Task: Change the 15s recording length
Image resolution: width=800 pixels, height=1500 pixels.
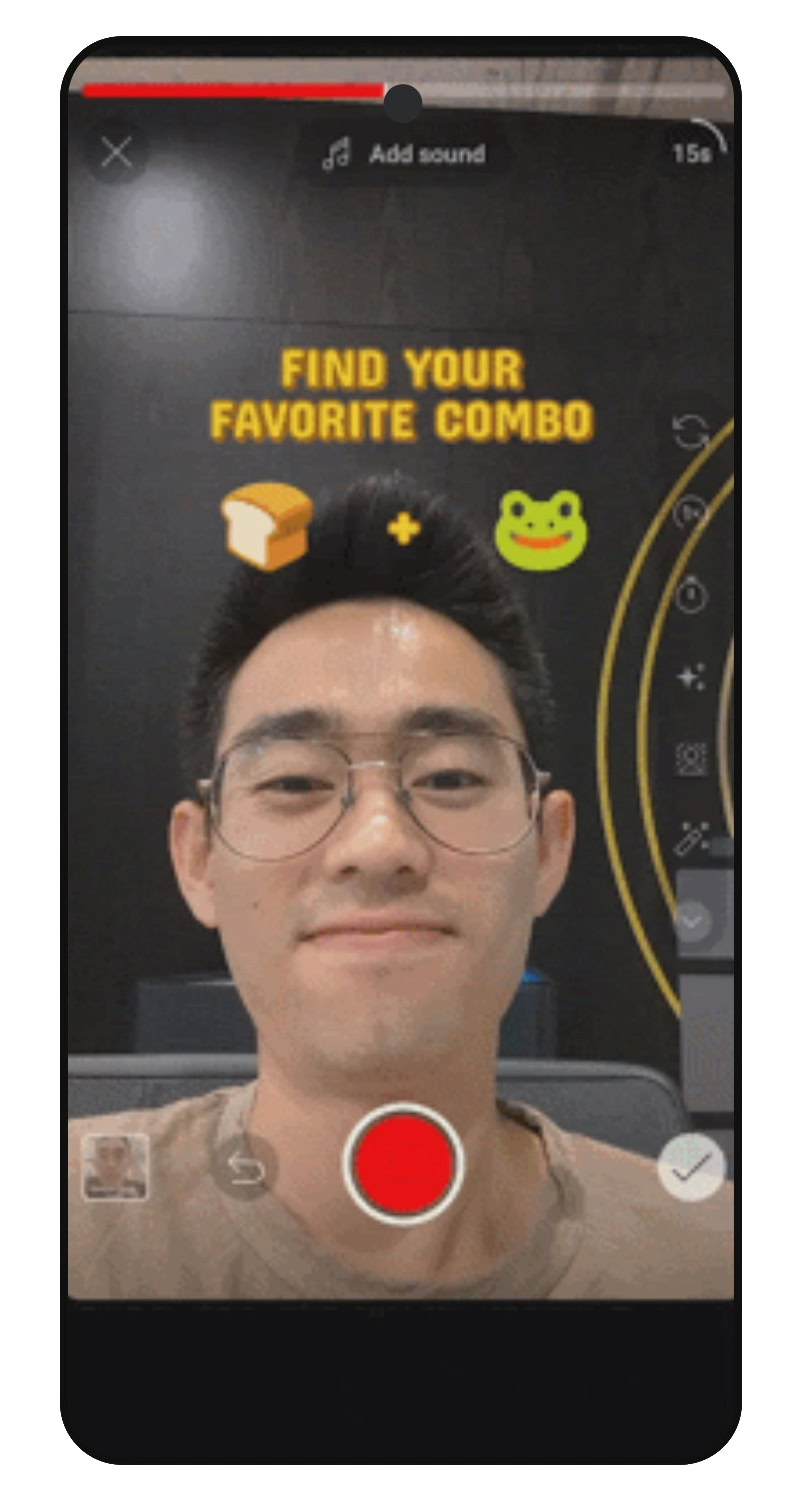Action: click(x=692, y=153)
